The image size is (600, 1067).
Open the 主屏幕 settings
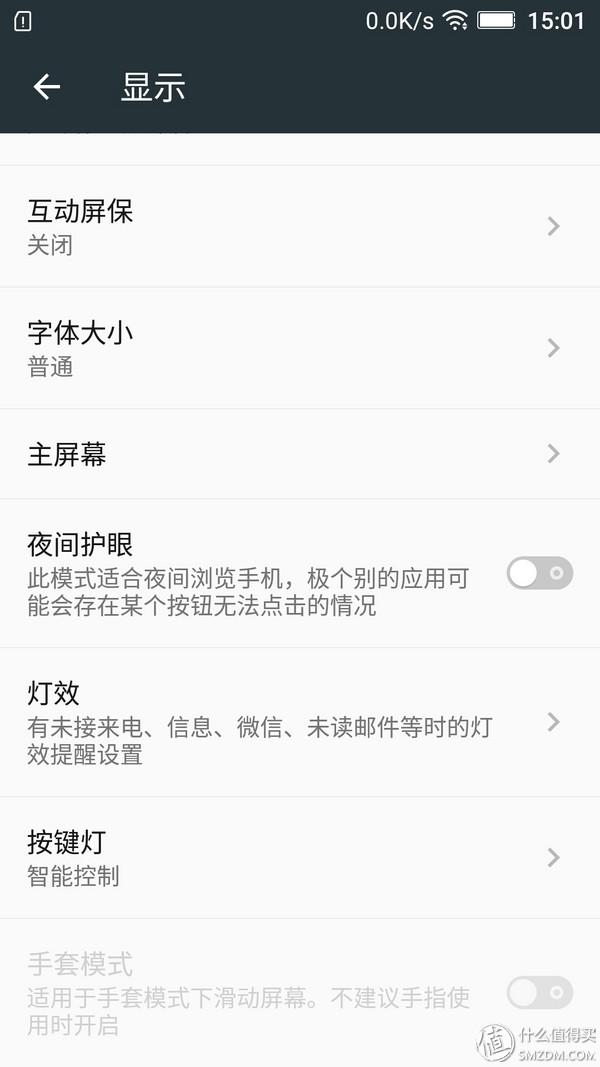tap(300, 454)
